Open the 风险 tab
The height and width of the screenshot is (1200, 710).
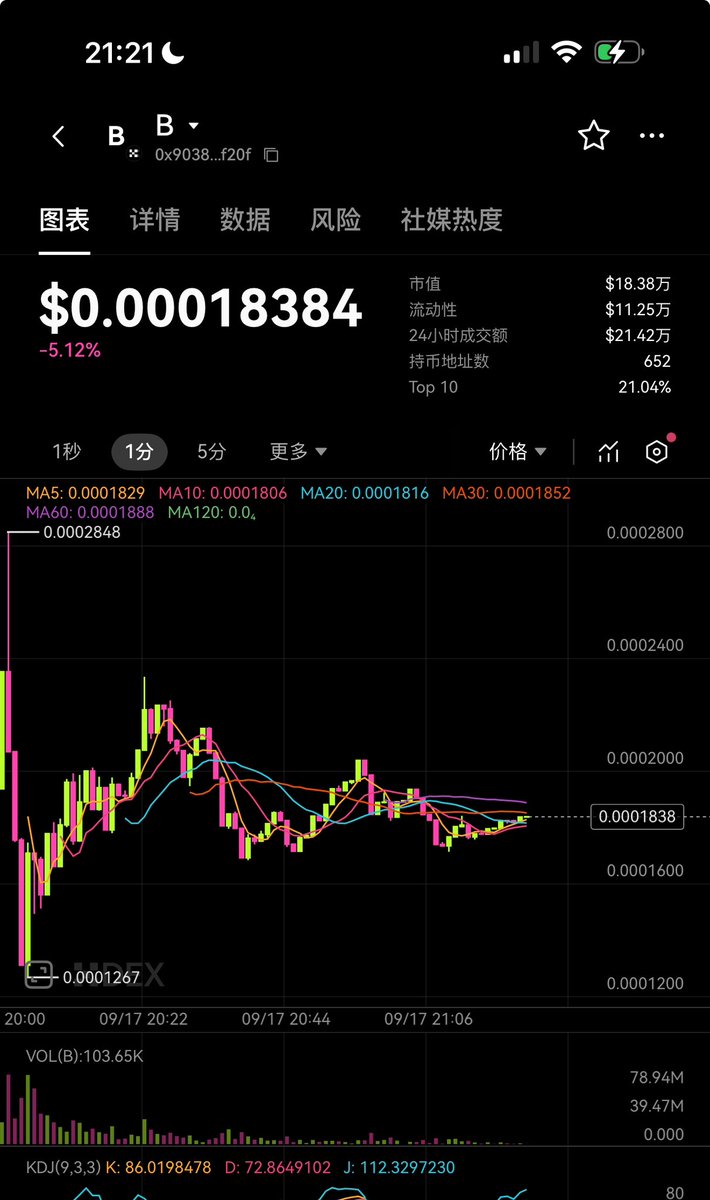[335, 220]
